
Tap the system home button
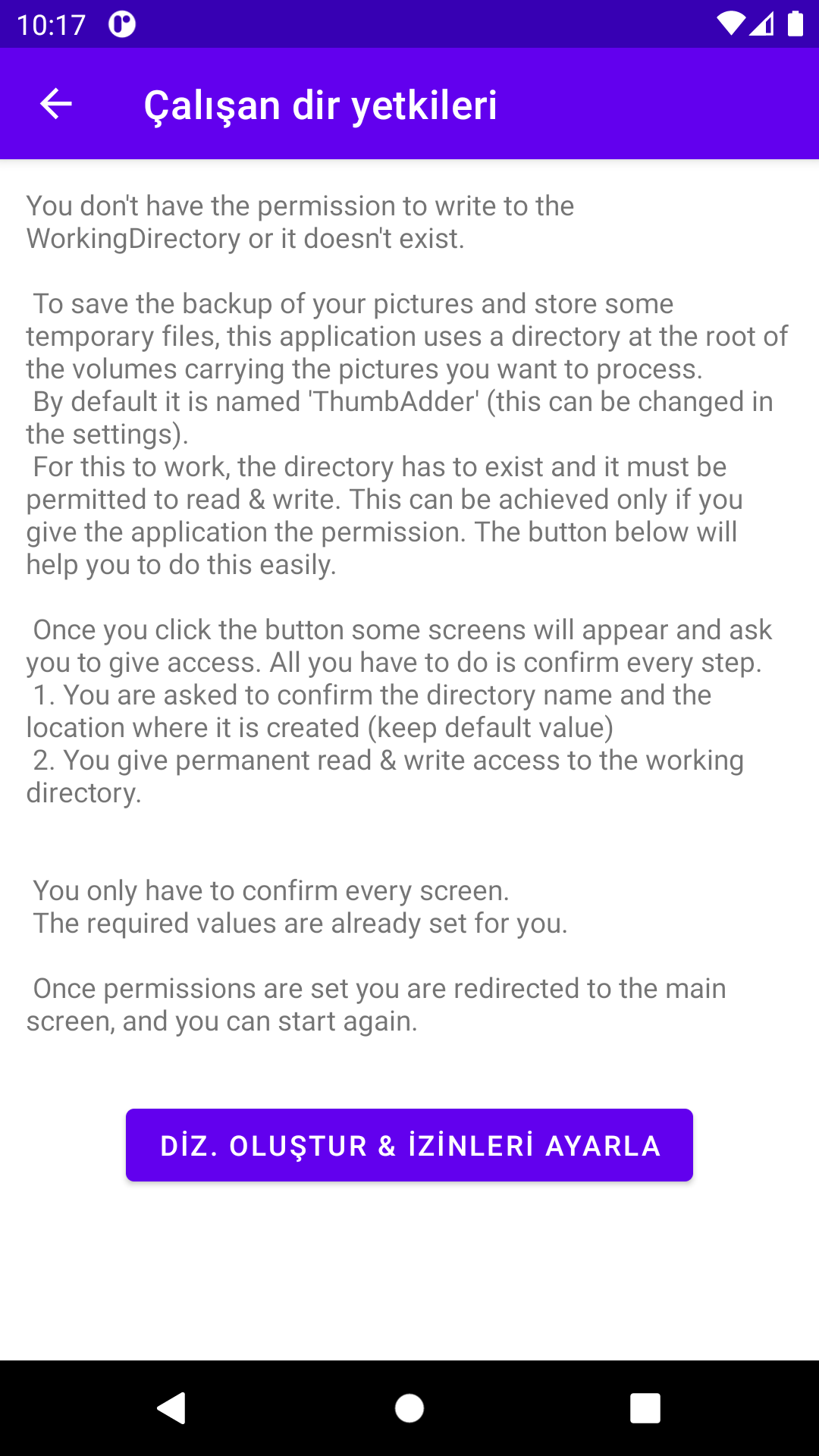point(409,1408)
